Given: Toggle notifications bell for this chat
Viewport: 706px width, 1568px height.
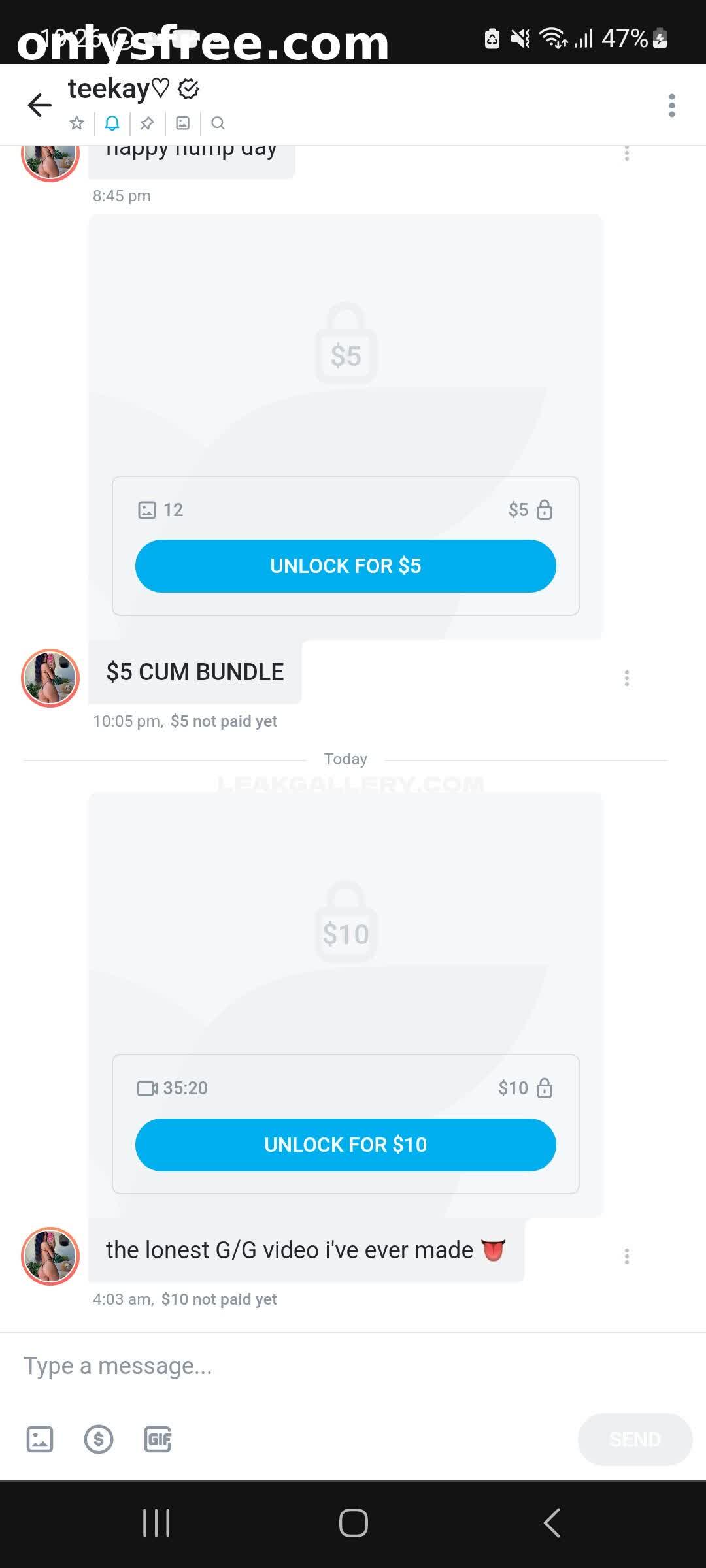Looking at the screenshot, I should 112,123.
